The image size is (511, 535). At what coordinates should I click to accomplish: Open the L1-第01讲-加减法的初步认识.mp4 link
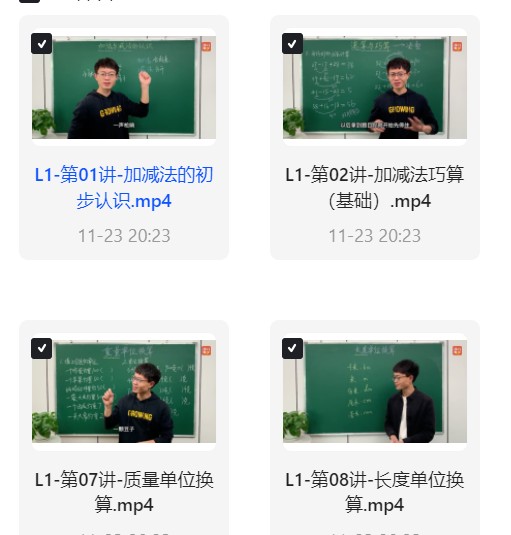(x=124, y=188)
